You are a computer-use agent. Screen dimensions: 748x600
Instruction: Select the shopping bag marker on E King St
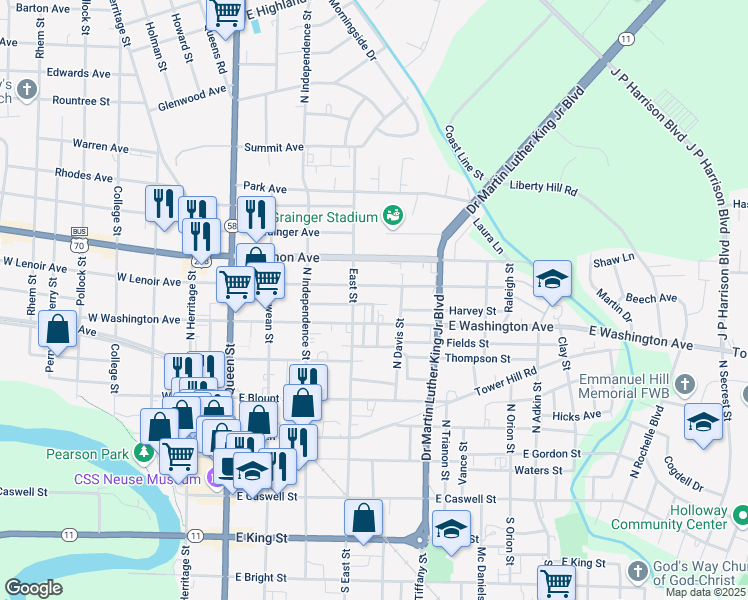(364, 518)
